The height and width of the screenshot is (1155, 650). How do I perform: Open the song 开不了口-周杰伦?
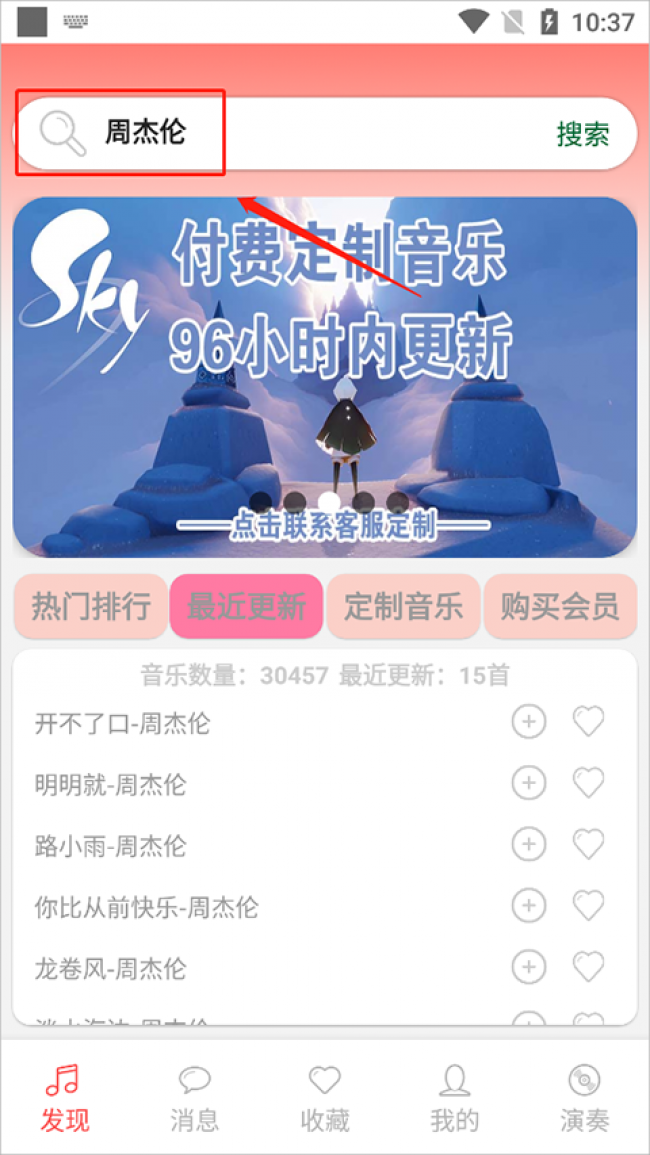tap(123, 723)
